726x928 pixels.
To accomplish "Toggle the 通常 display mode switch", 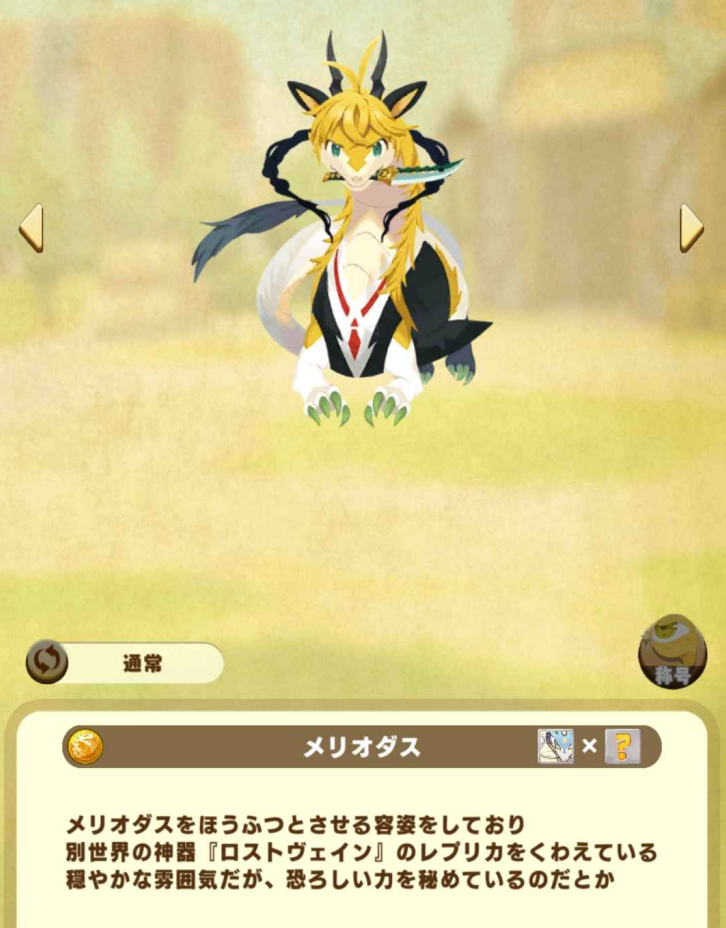I will [47, 662].
